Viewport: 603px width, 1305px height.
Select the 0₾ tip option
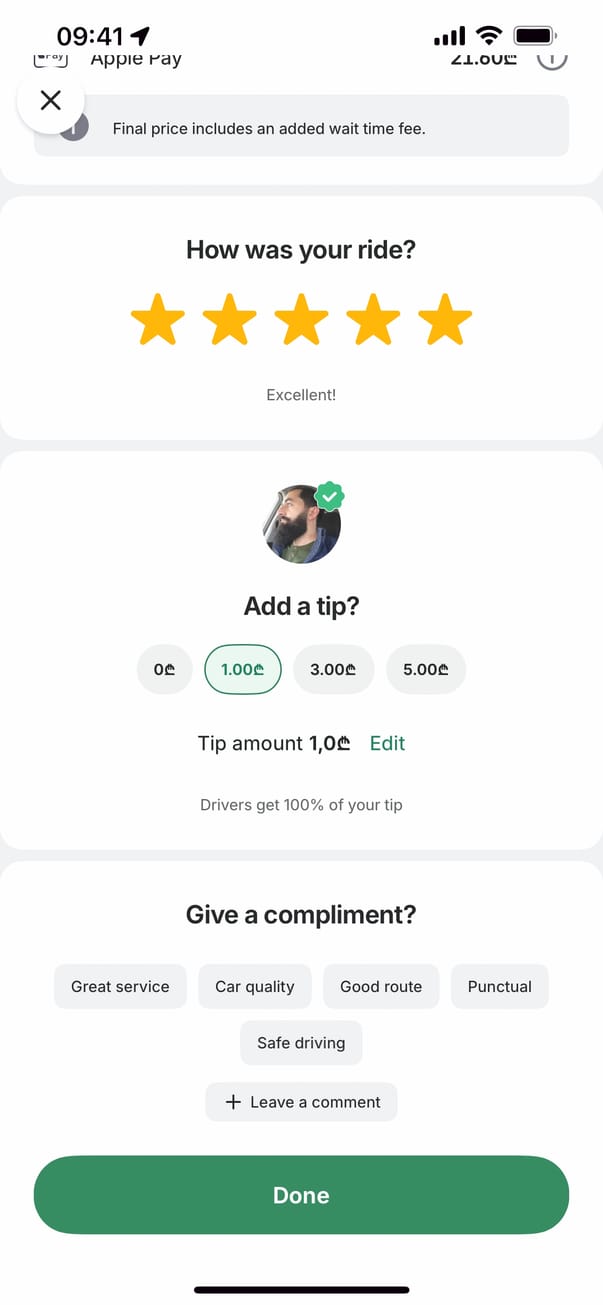[x=165, y=670]
